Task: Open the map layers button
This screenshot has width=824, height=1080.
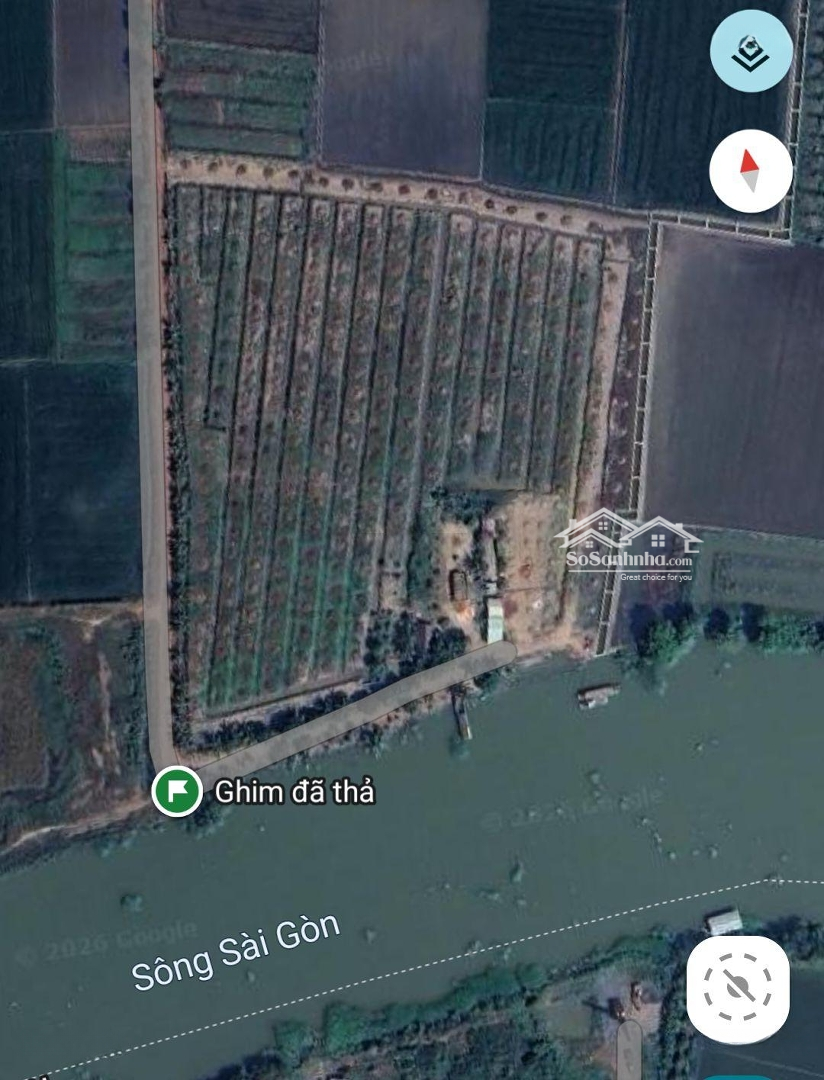Action: coord(751,52)
